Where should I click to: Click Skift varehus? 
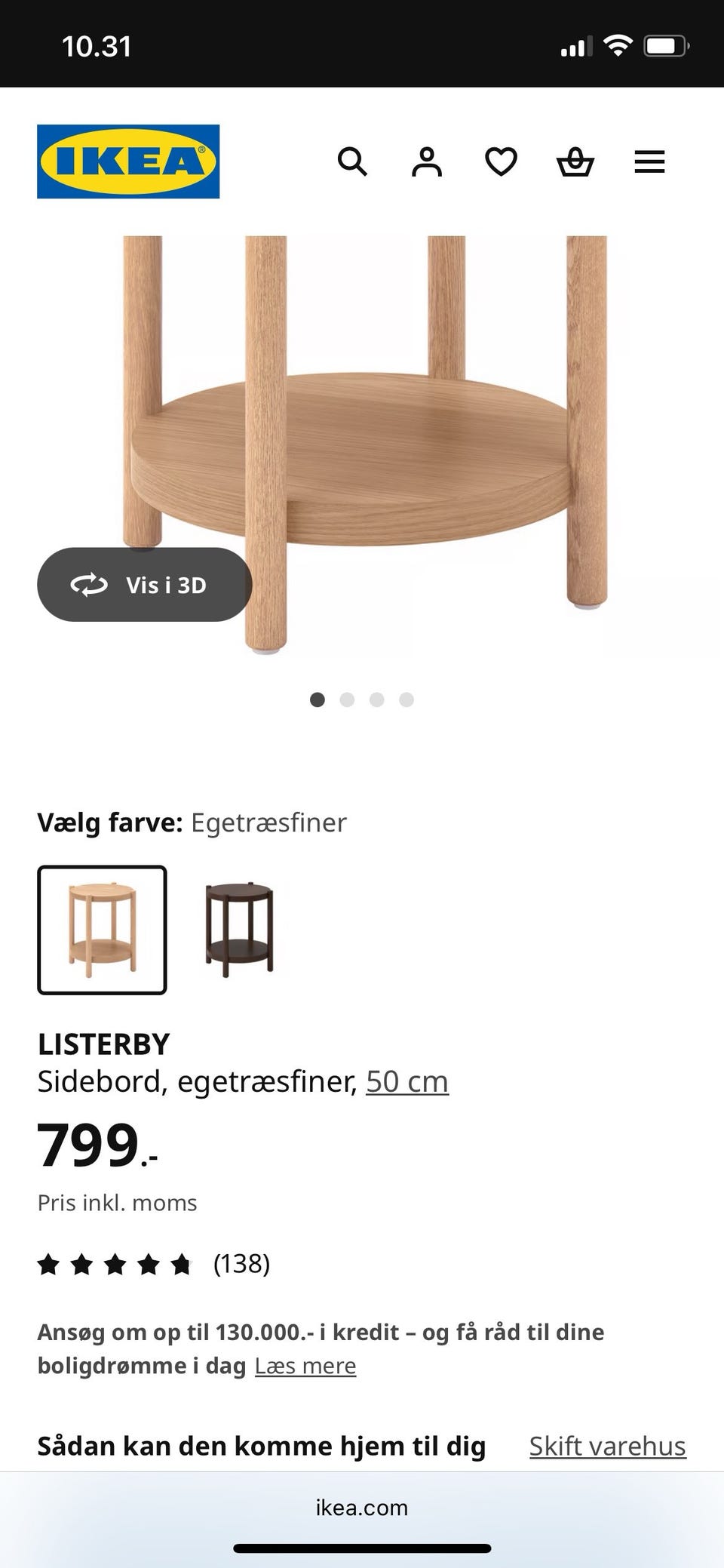pyautogui.click(x=607, y=1445)
